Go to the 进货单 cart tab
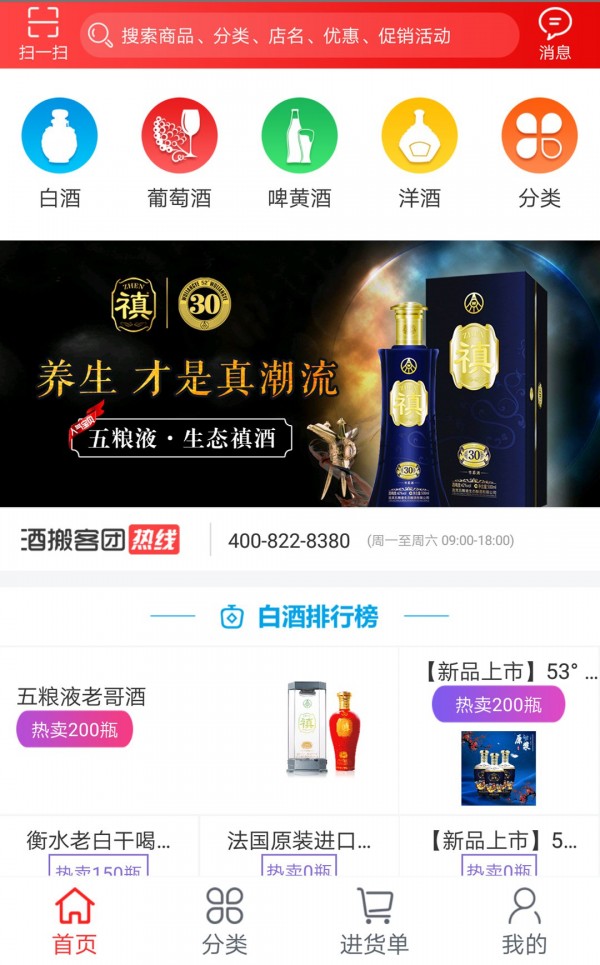The image size is (600, 965). [x=374, y=920]
